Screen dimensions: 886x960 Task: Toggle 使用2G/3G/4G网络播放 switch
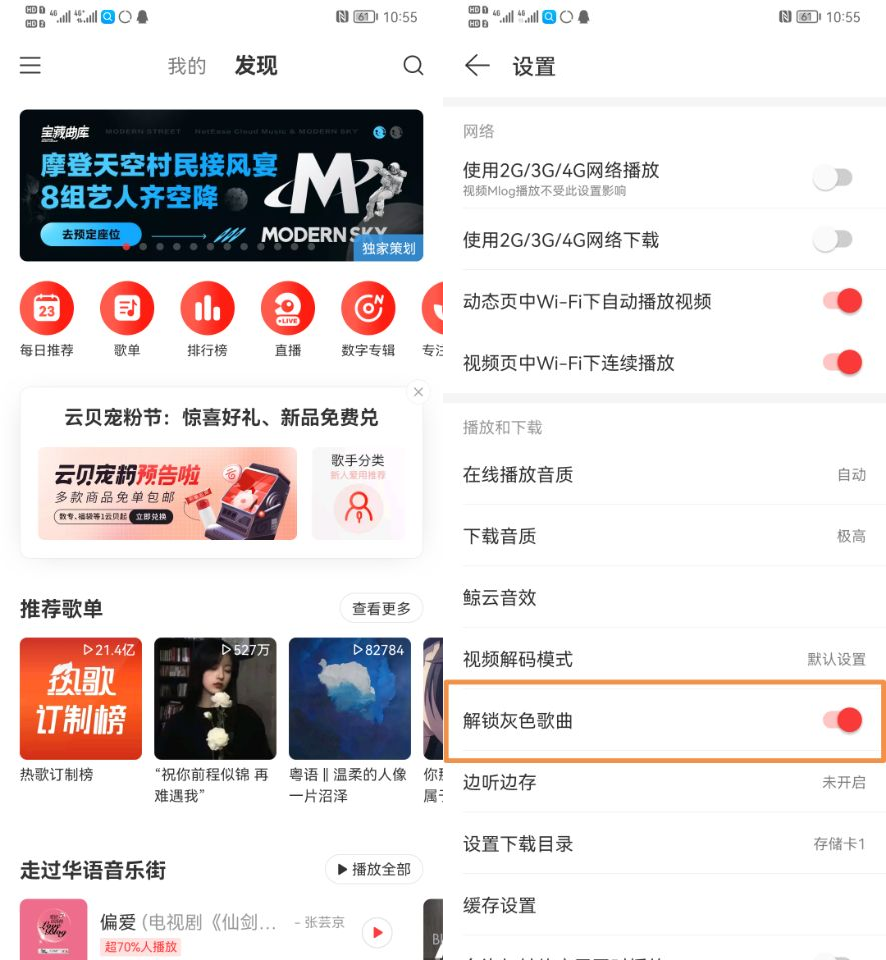tap(833, 179)
